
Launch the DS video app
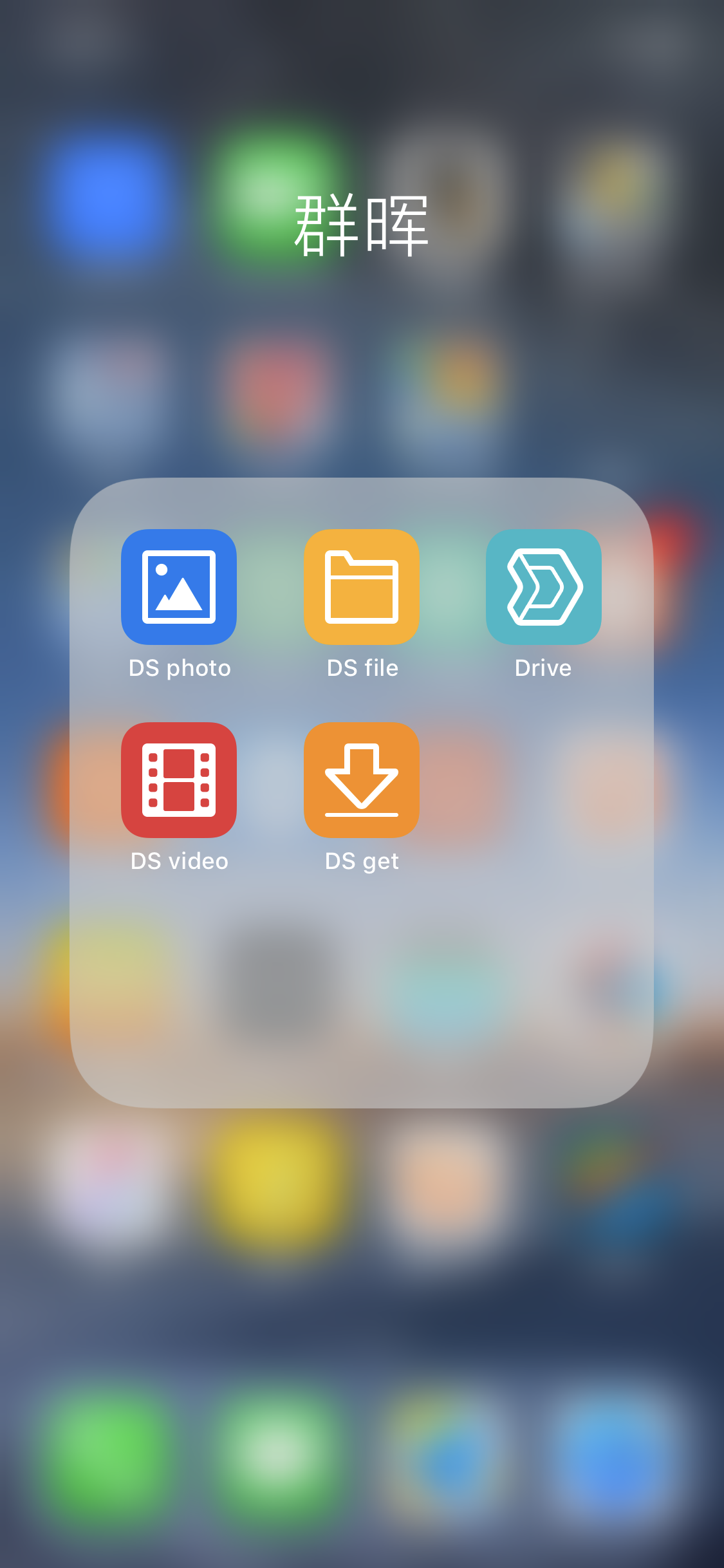pos(179,780)
